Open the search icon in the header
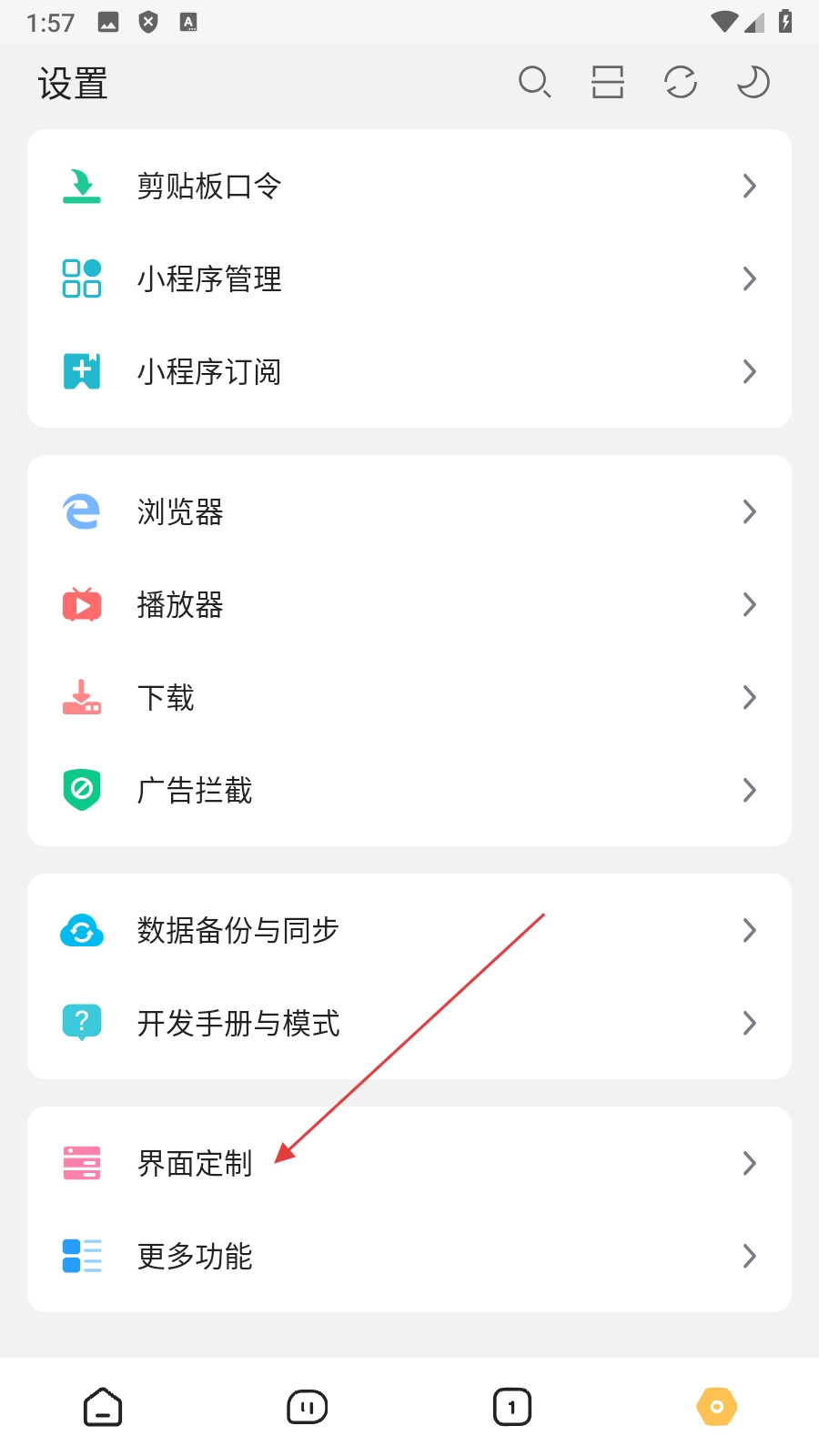The width and height of the screenshot is (819, 1456). coord(534,83)
